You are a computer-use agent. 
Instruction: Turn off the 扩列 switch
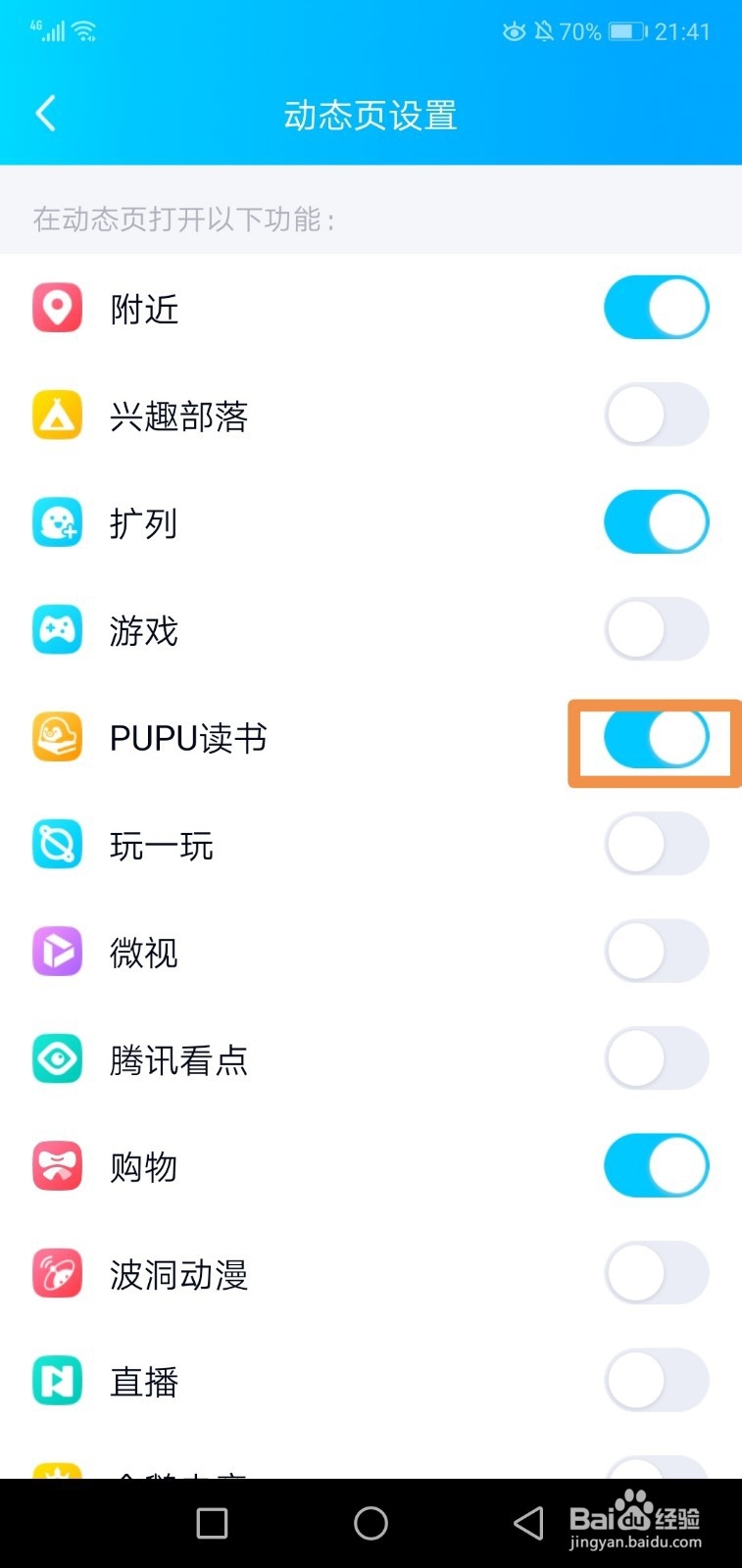(656, 522)
